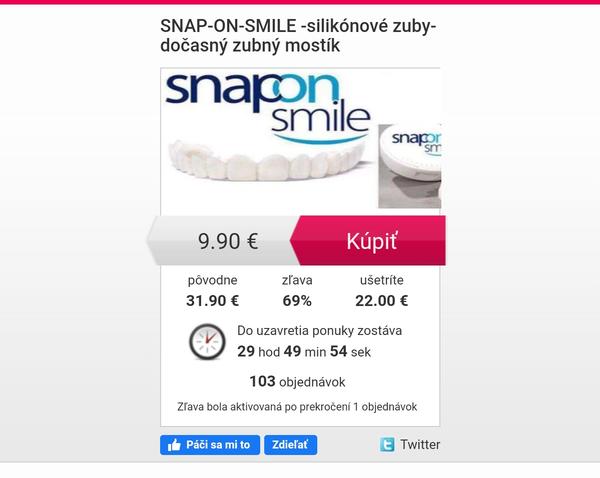Share this deal on Twitter
Screen dimensions: 600x478
[x=410, y=445]
